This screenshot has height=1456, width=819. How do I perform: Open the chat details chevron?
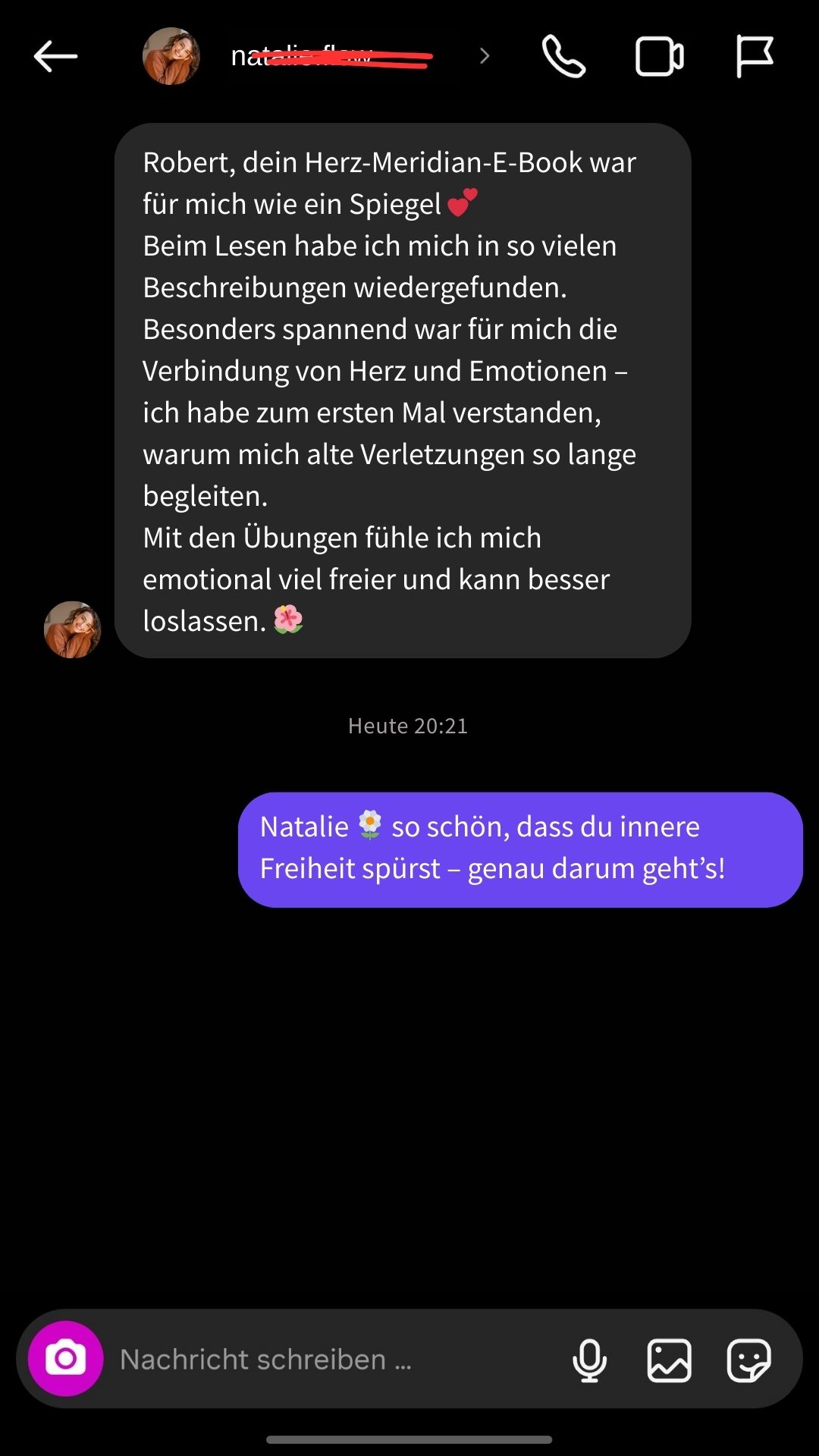pos(485,56)
